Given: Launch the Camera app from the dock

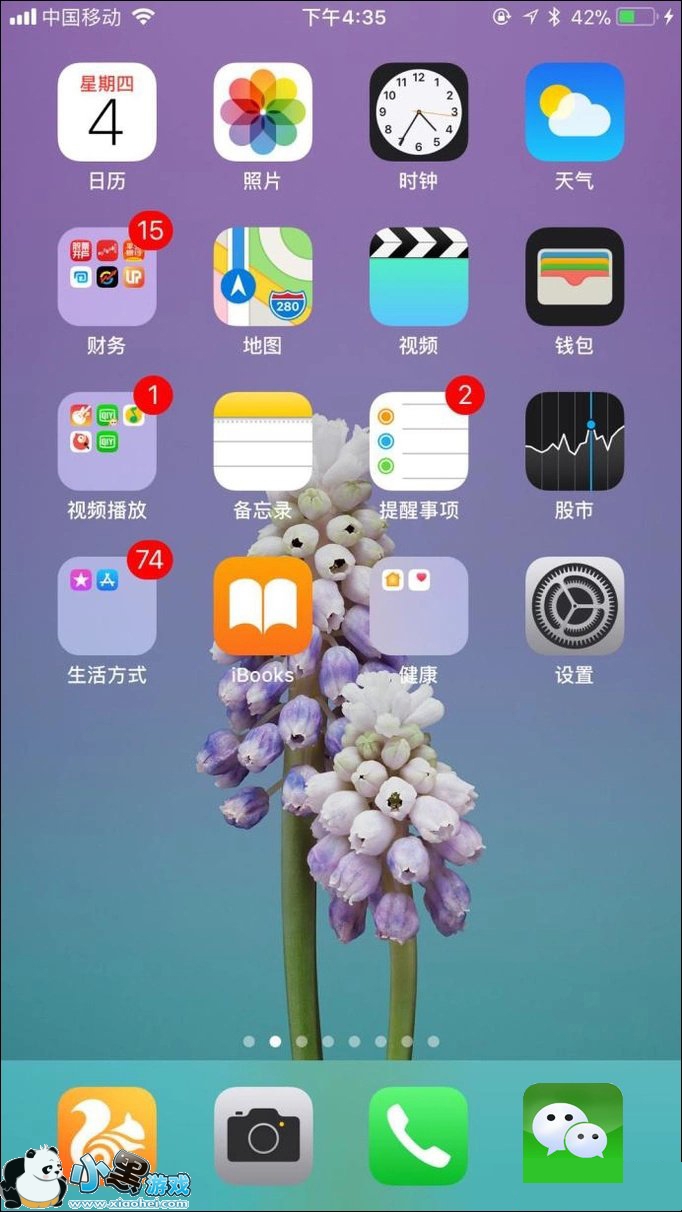Looking at the screenshot, I should click(x=263, y=1136).
